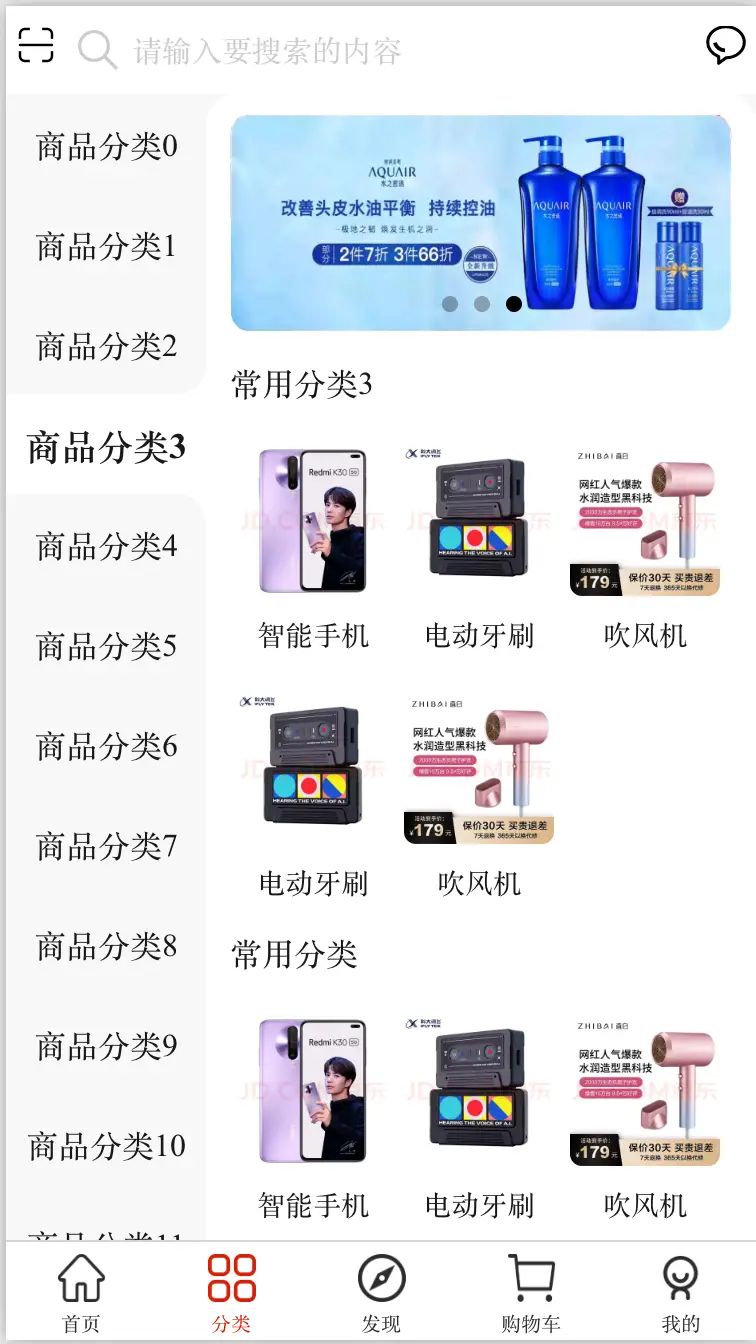Image resolution: width=756 pixels, height=1344 pixels.
Task: Select 商品分类10 in the sidebar
Action: point(106,1146)
